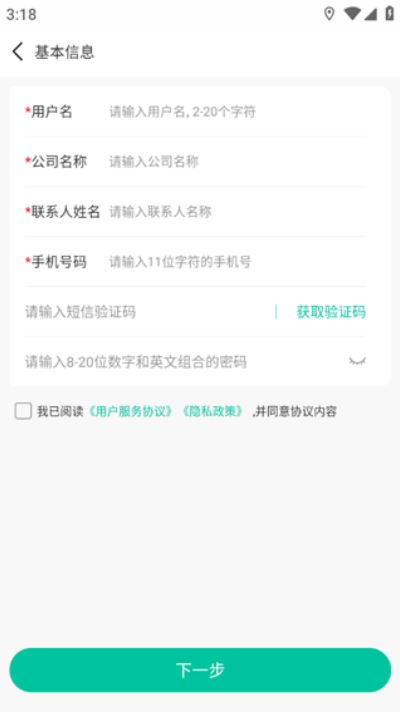The image size is (400, 712).
Task: Open 《隐私政策》 link
Action: click(213, 412)
